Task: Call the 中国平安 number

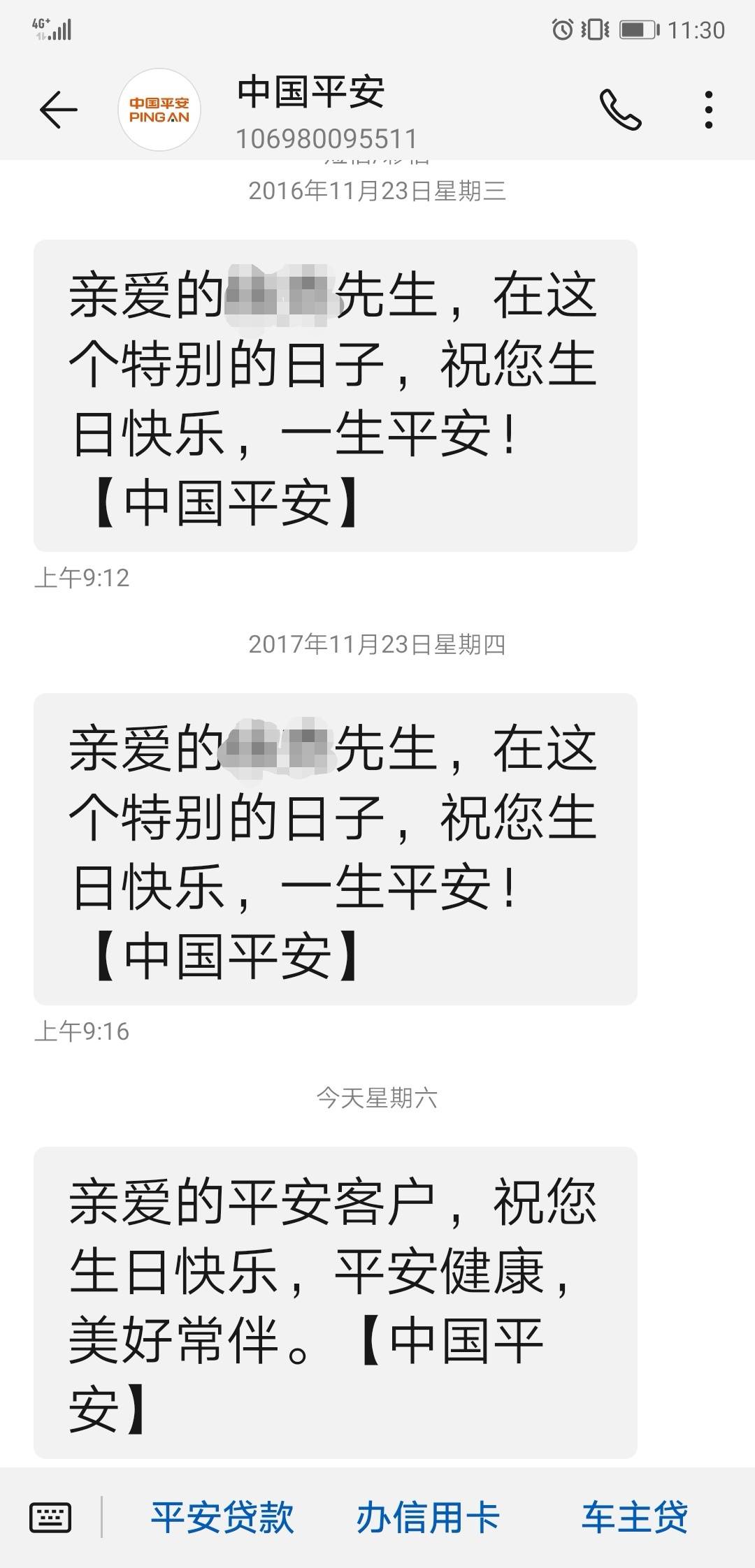Action: 620,110
